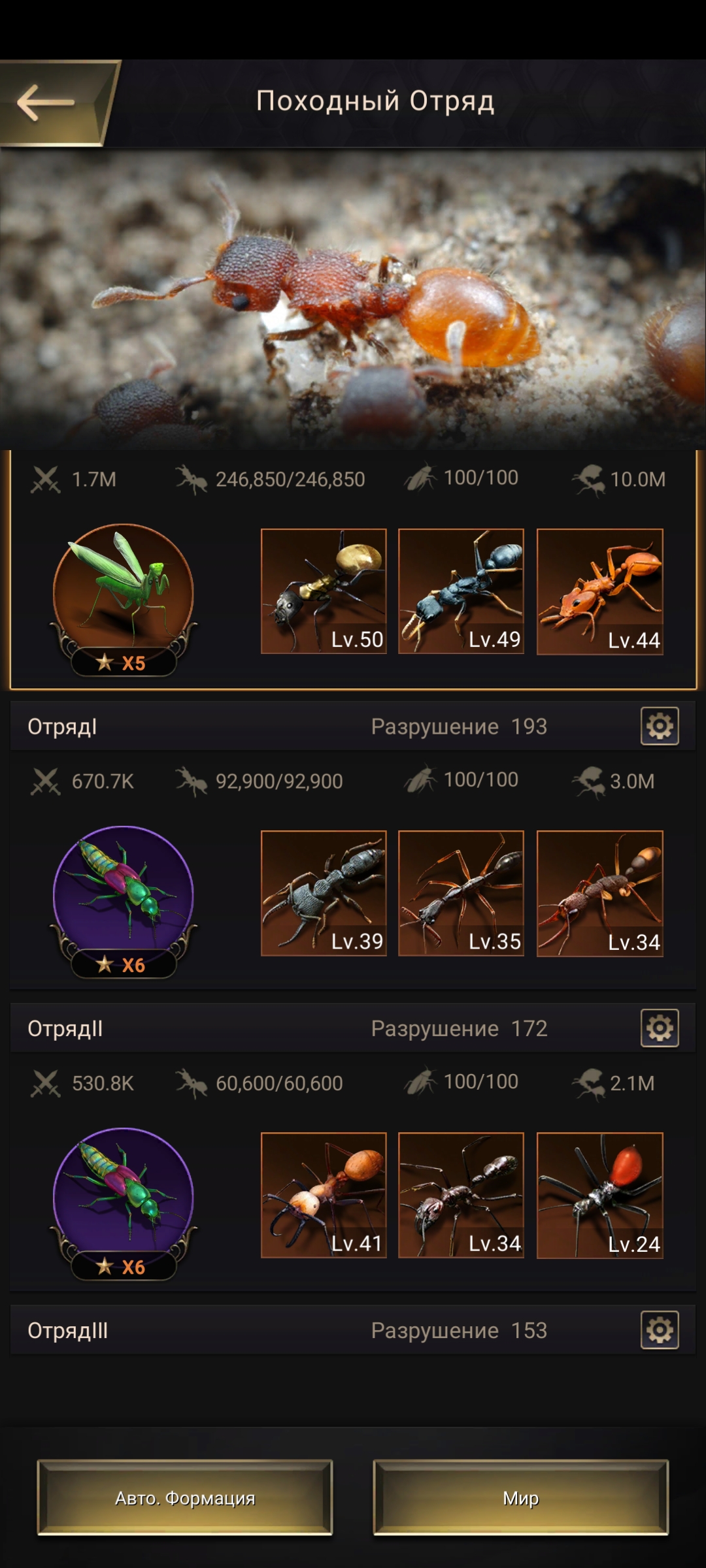Select the Lv.24 red ant card

pyautogui.click(x=599, y=1195)
